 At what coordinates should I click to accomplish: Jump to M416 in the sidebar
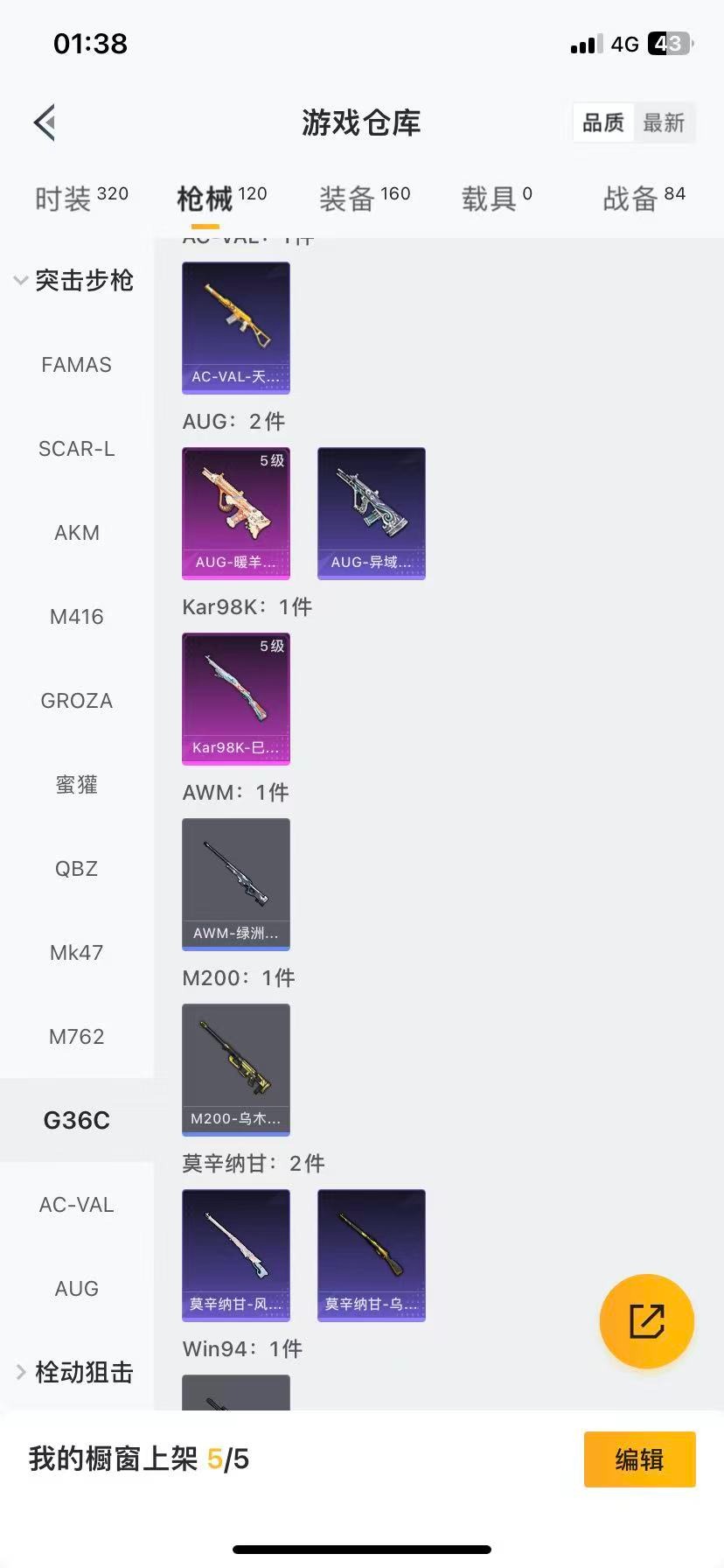pos(77,617)
